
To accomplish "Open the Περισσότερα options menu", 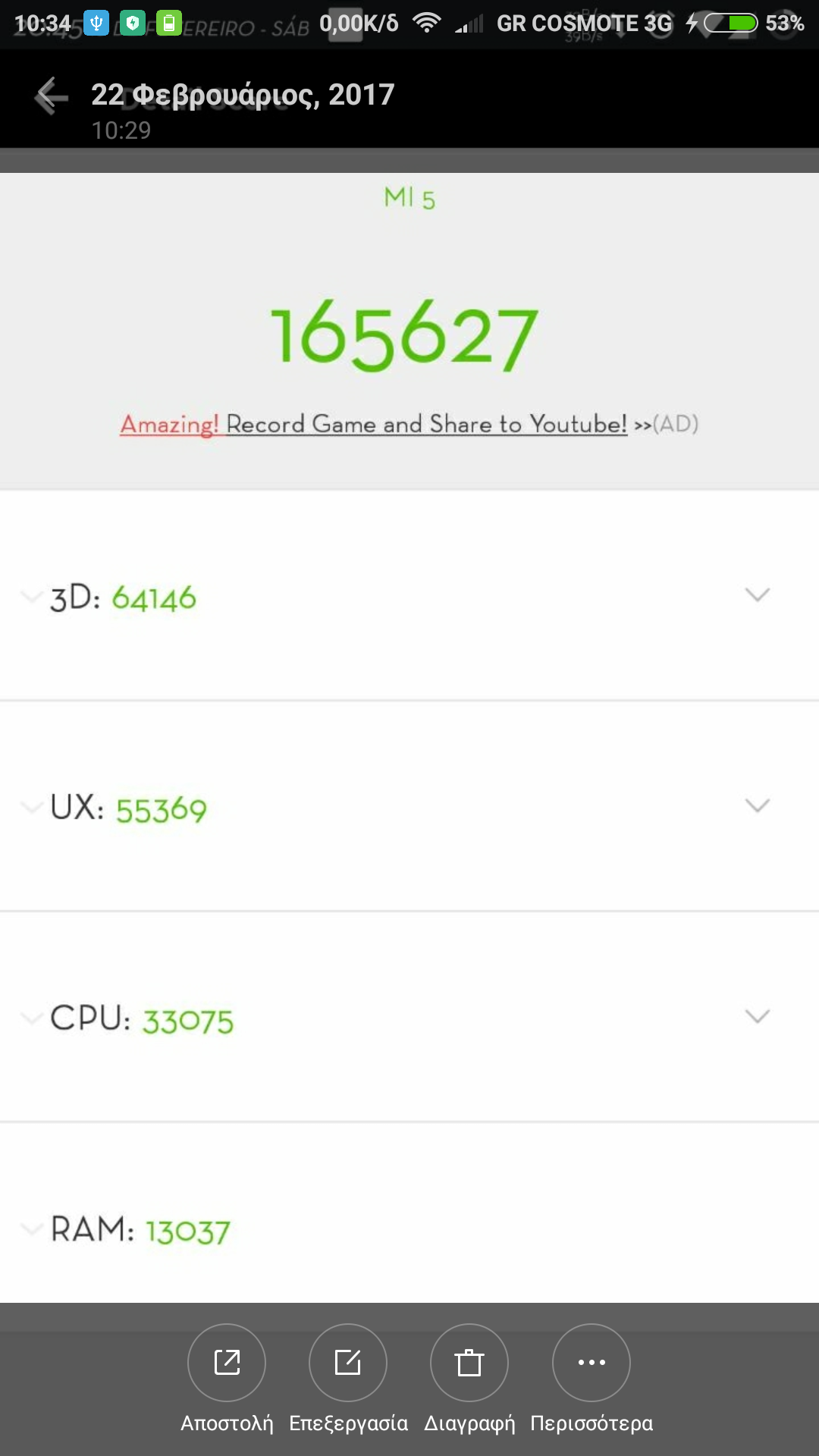I will point(591,1363).
